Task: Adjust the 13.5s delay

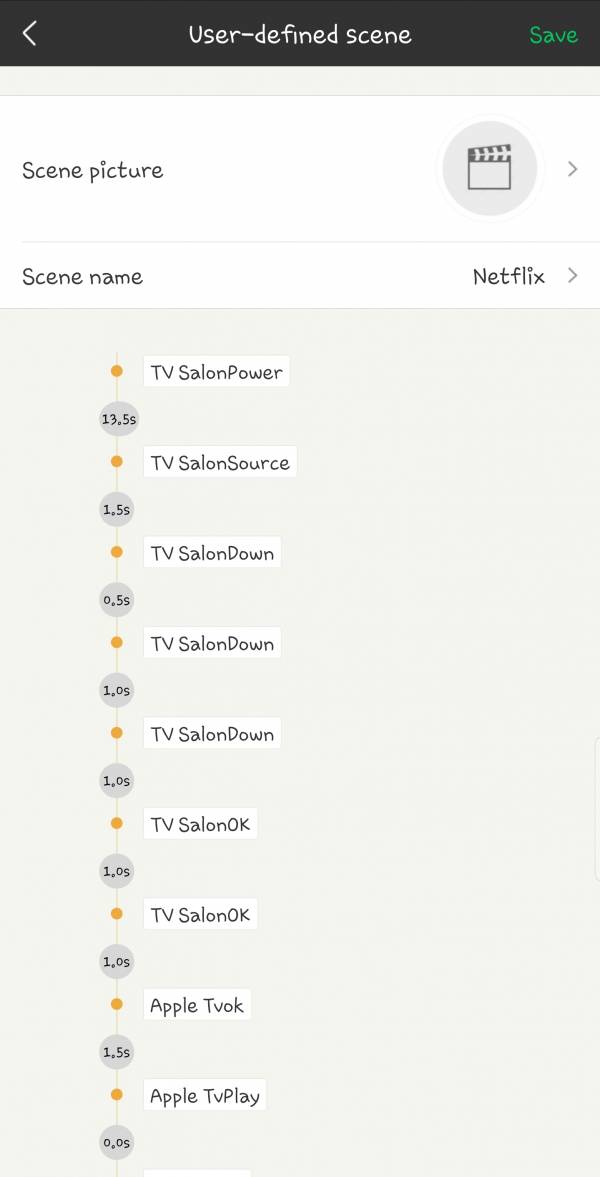Action: coord(118,419)
